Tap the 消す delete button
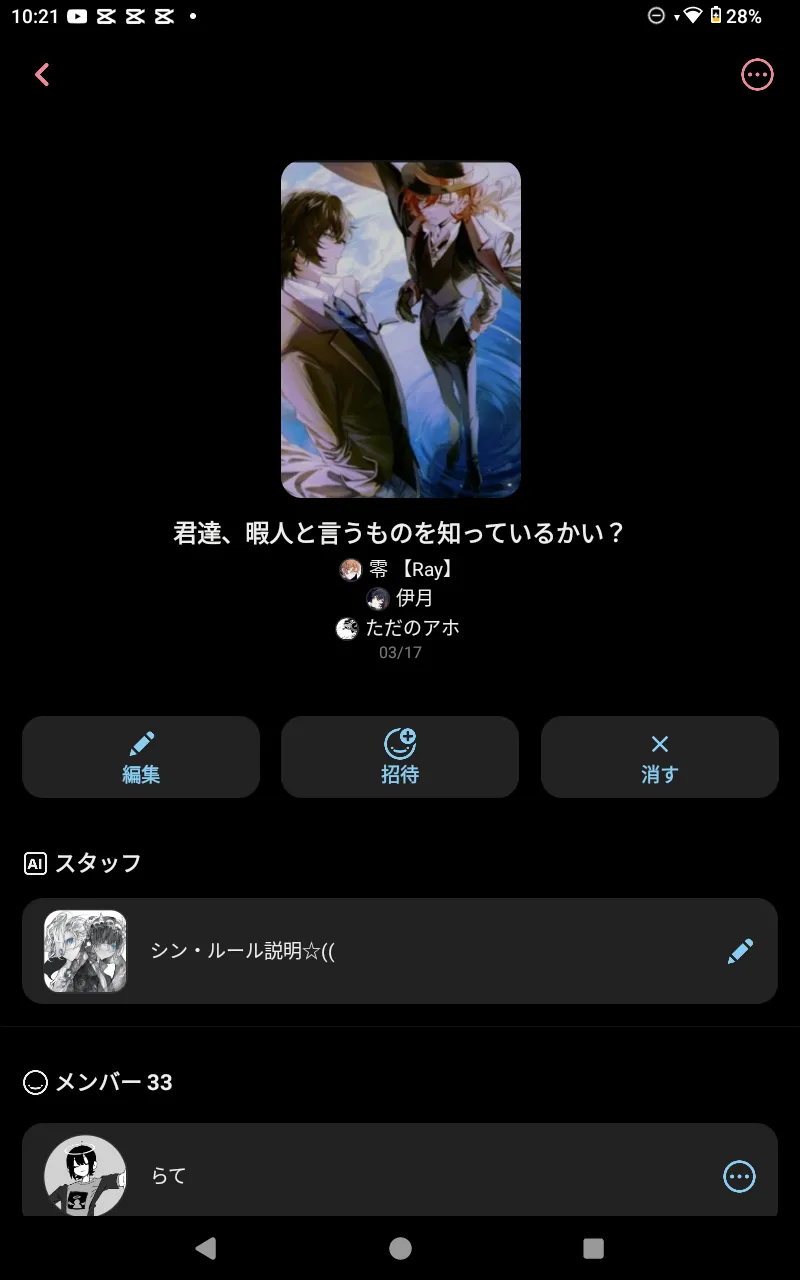The height and width of the screenshot is (1280, 800). [659, 757]
